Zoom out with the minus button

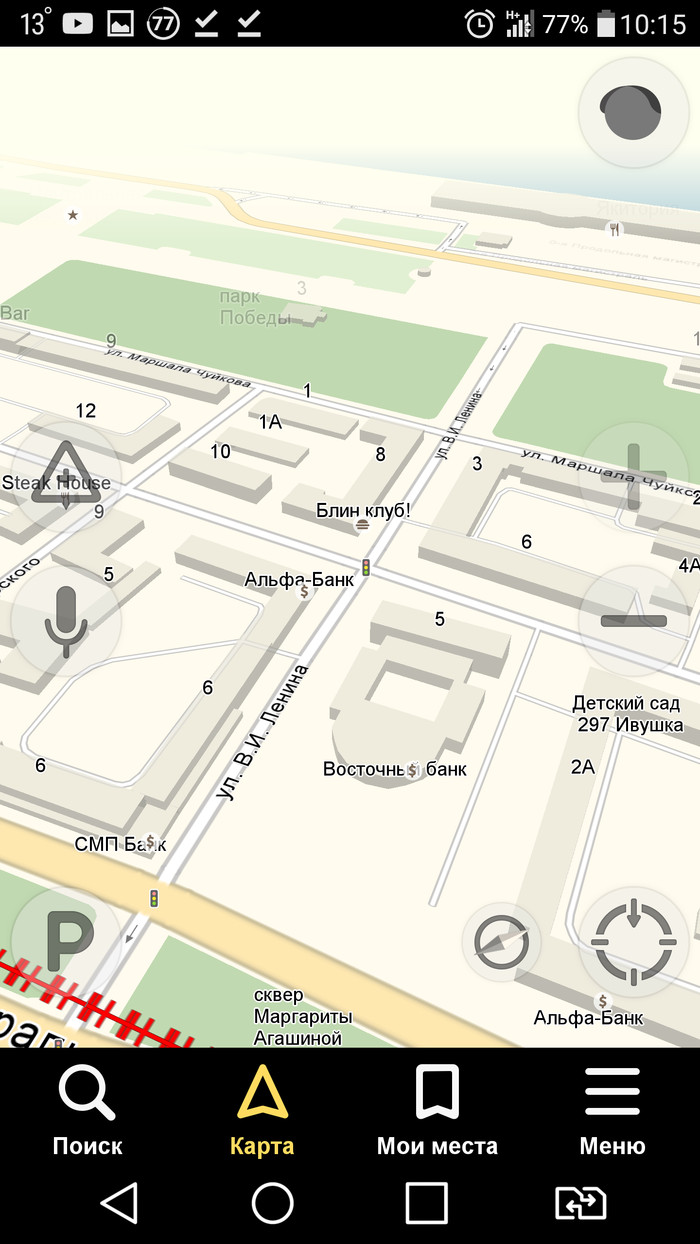[x=633, y=621]
